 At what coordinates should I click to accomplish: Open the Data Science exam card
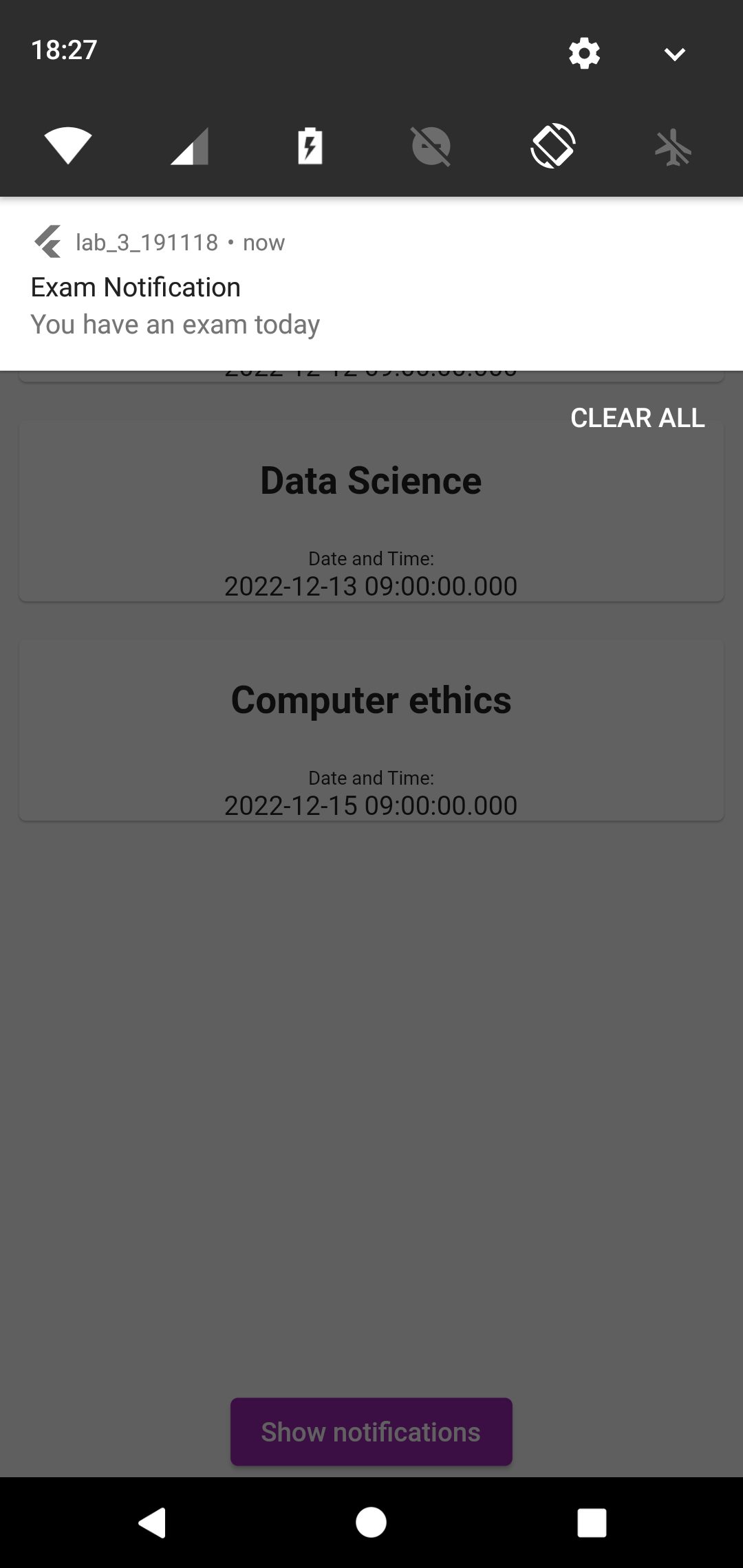pyautogui.click(x=370, y=509)
